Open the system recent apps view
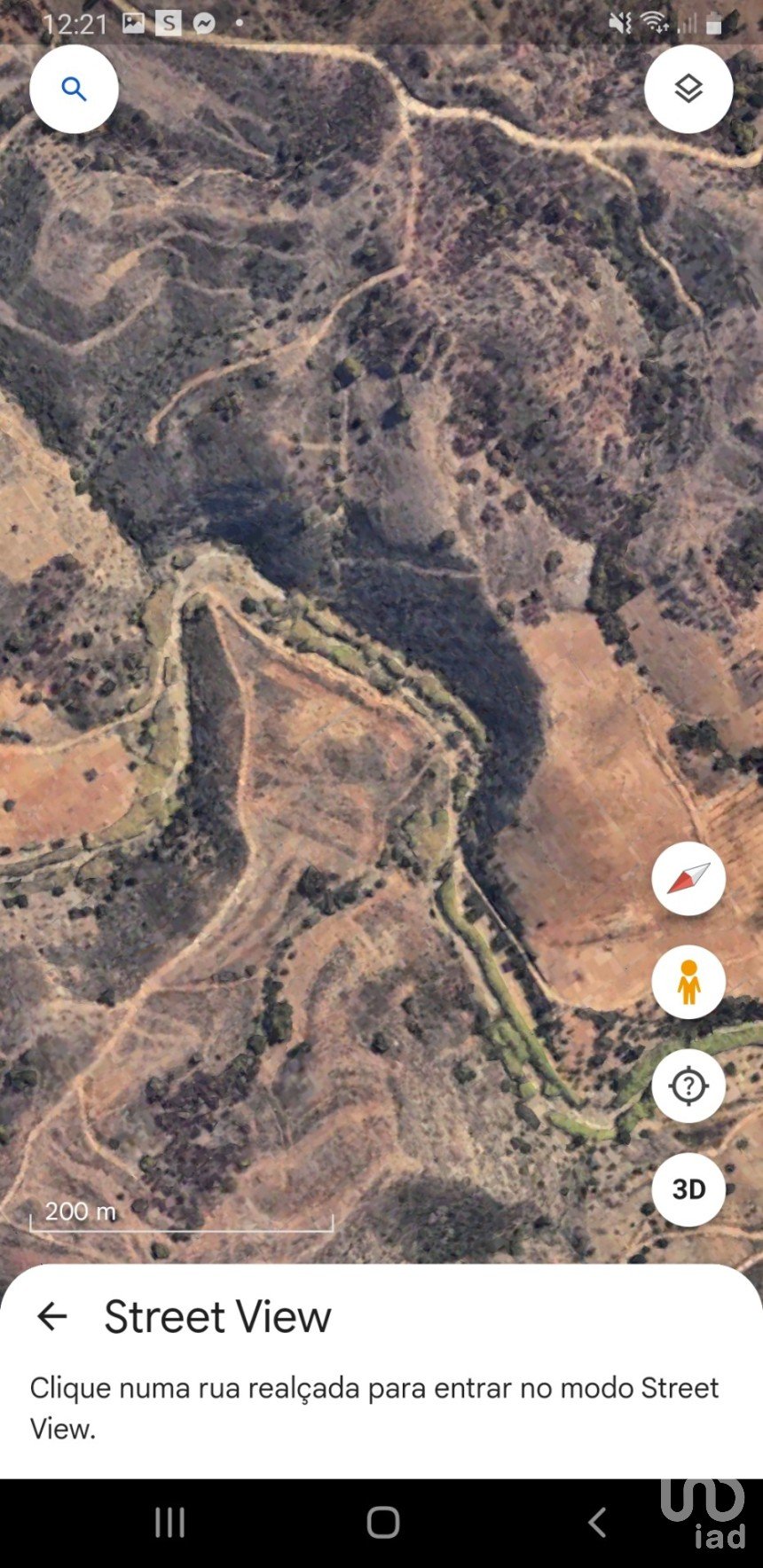This screenshot has width=763, height=1568. [x=169, y=1523]
